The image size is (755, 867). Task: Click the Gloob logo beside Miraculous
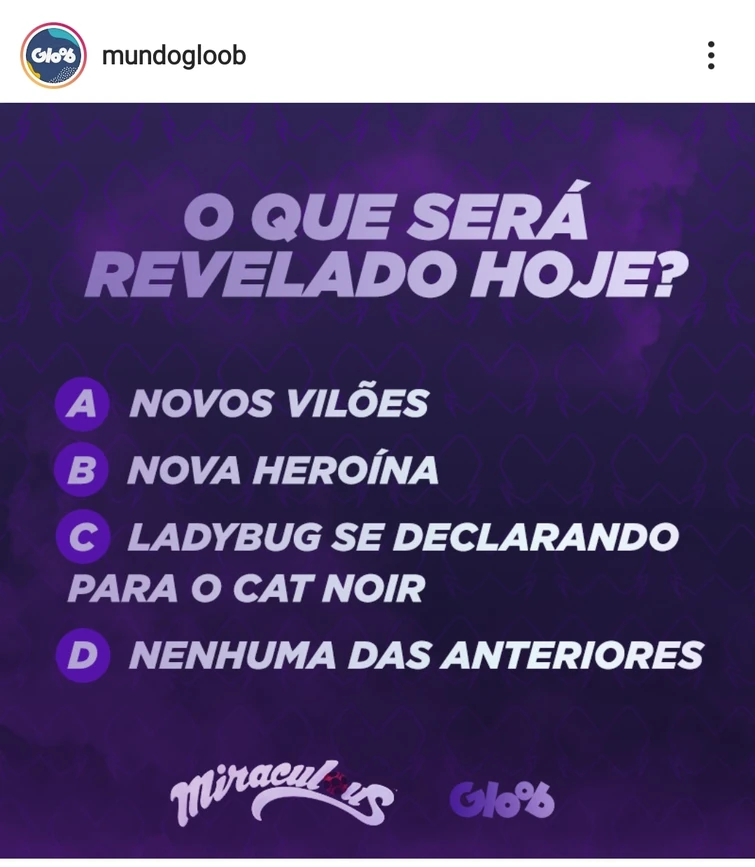[505, 796]
